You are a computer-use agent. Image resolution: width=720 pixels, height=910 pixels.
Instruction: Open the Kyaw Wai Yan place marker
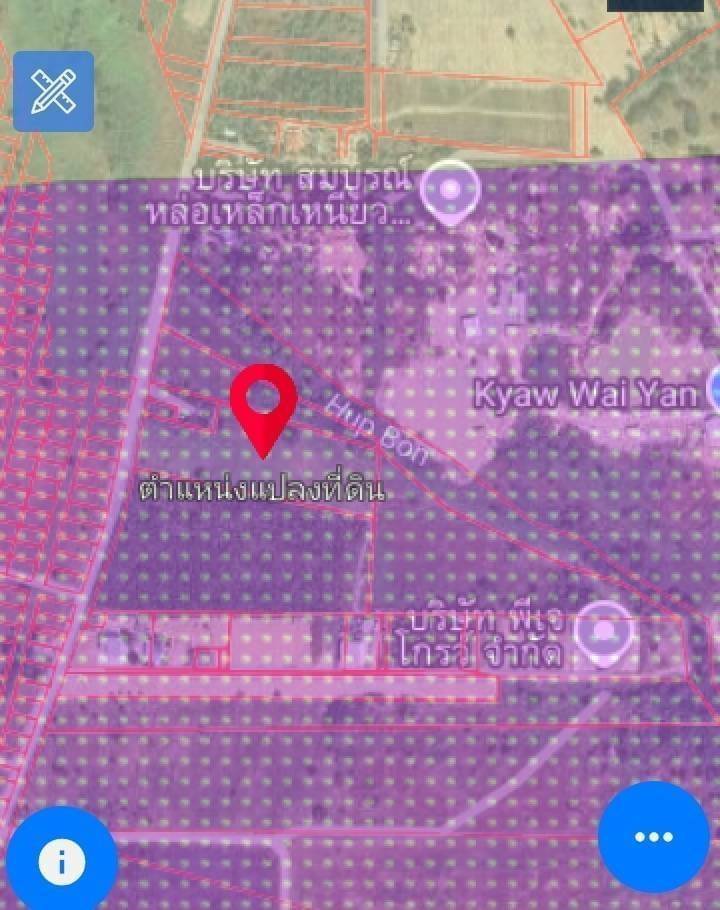[714, 391]
